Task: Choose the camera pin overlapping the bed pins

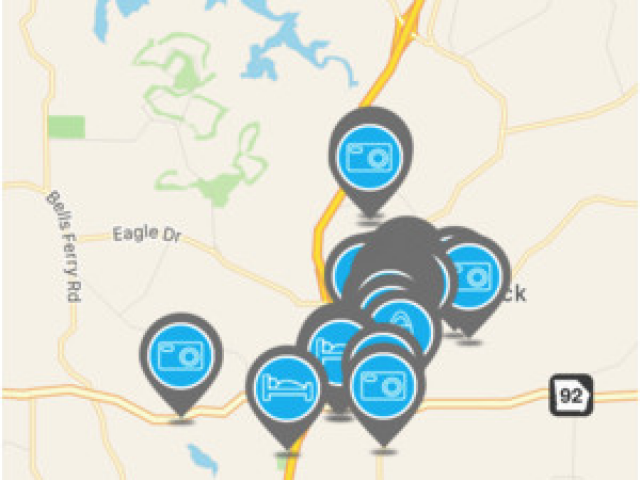Action: tap(383, 385)
